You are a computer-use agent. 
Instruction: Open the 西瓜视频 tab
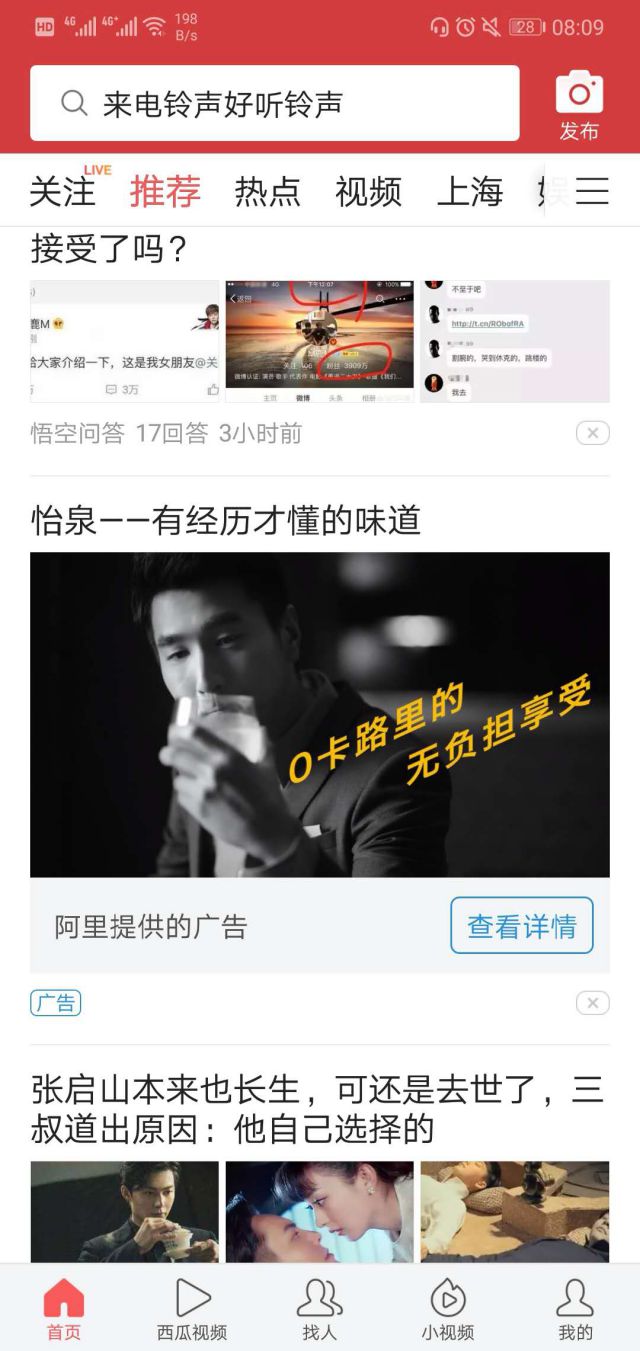192,1309
